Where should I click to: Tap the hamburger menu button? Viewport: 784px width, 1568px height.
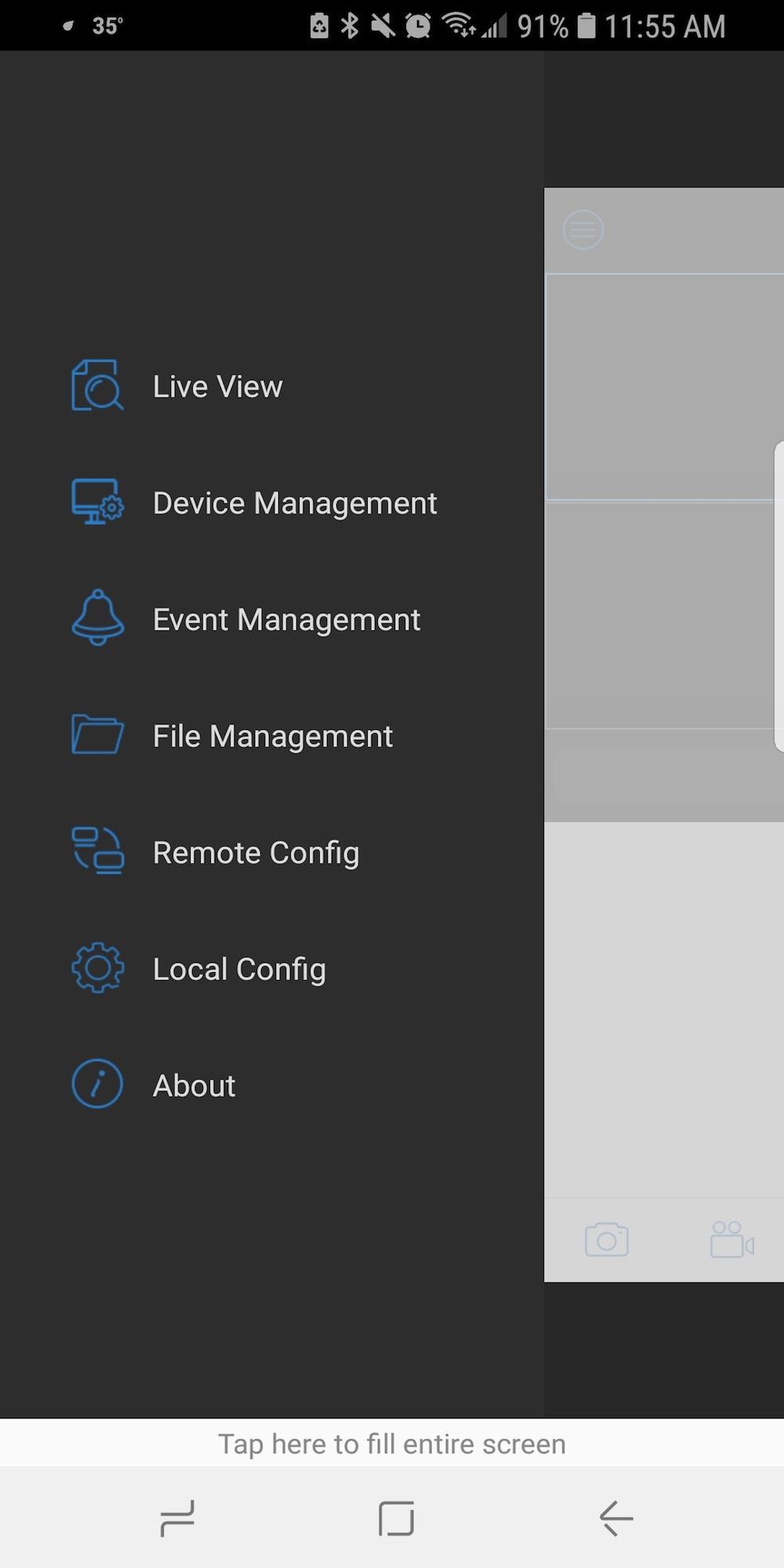click(x=583, y=230)
